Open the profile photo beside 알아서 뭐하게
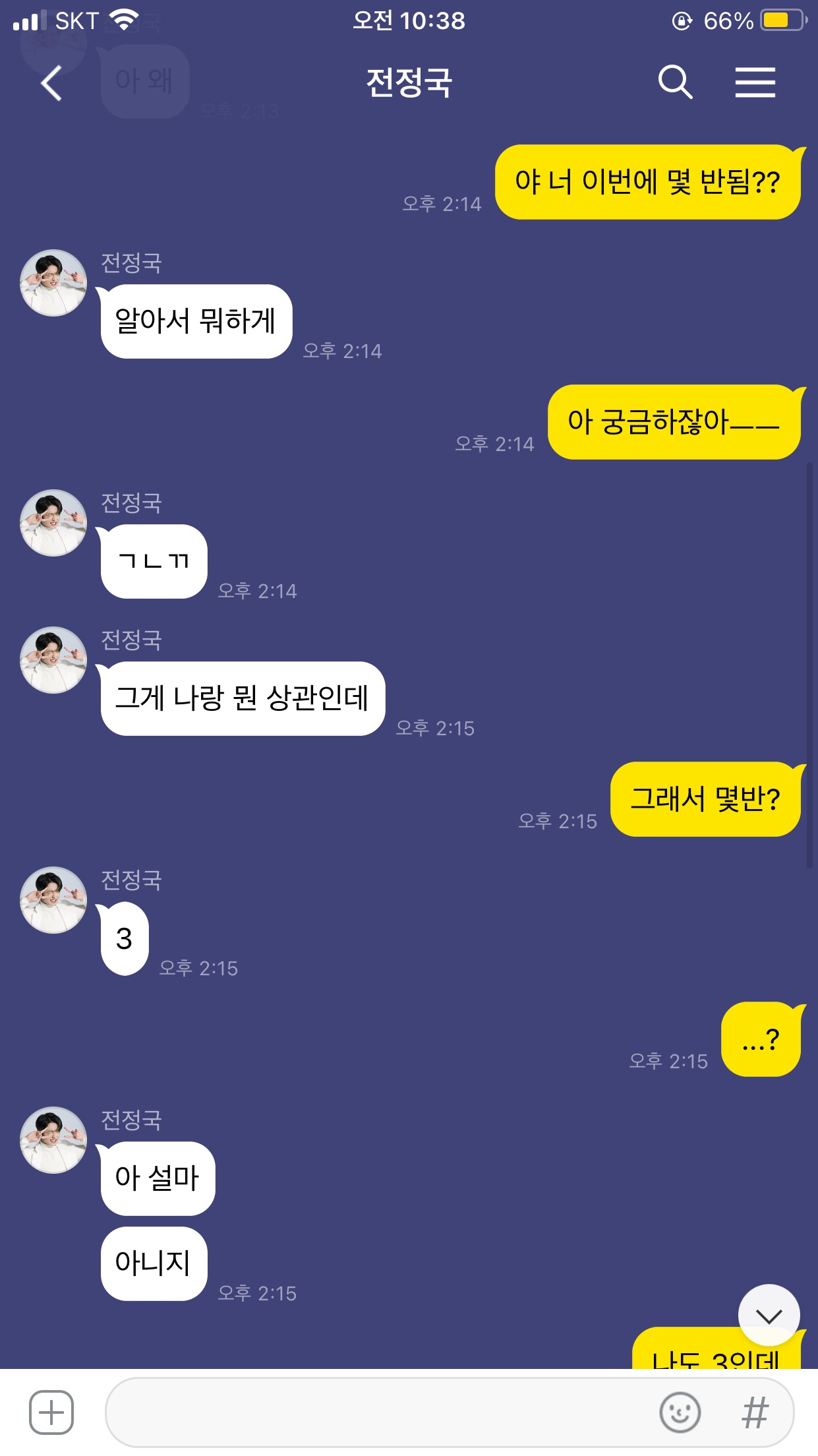The width and height of the screenshot is (818, 1456). tap(53, 283)
